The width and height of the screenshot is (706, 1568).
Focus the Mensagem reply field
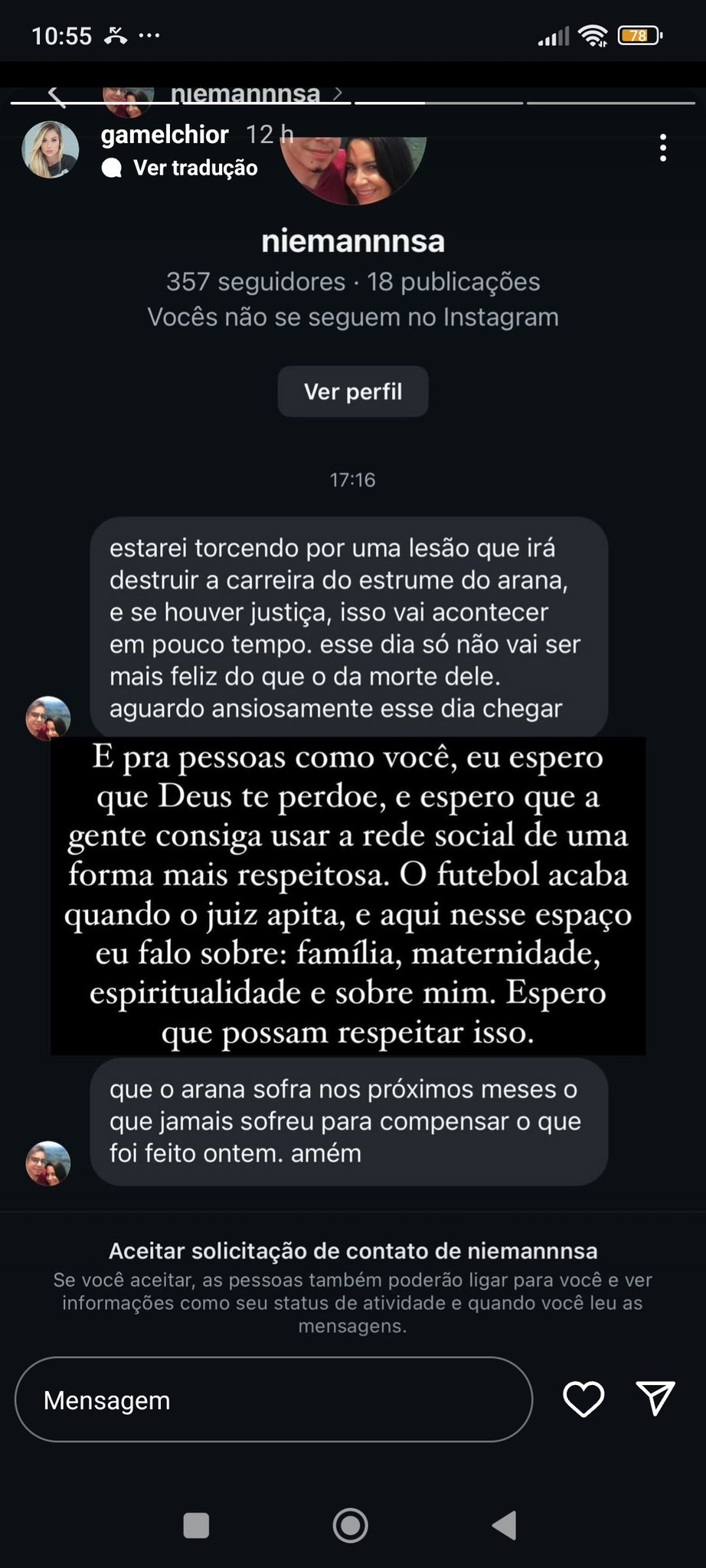coord(273,1400)
